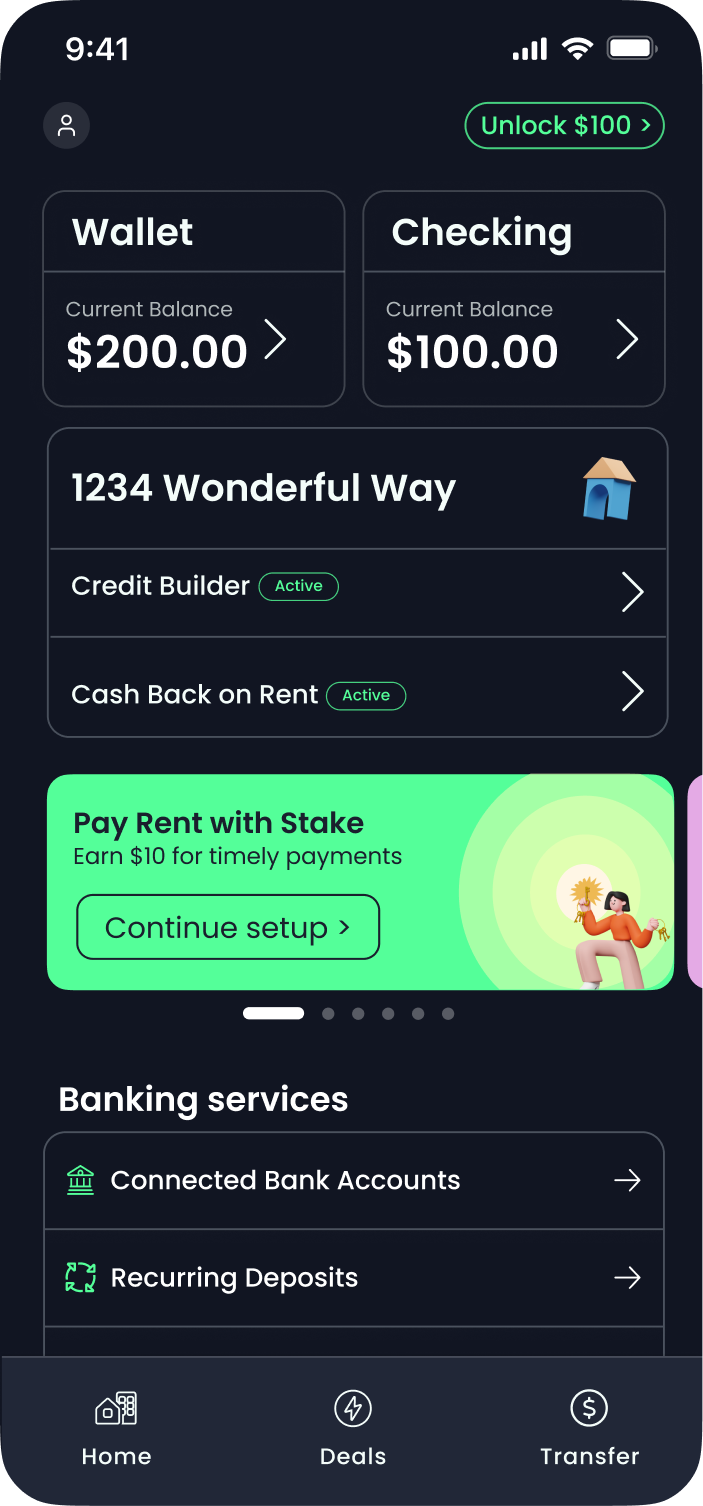The image size is (703, 1506).
Task: Tap Continue setup on the rent banner
Action: 228,927
